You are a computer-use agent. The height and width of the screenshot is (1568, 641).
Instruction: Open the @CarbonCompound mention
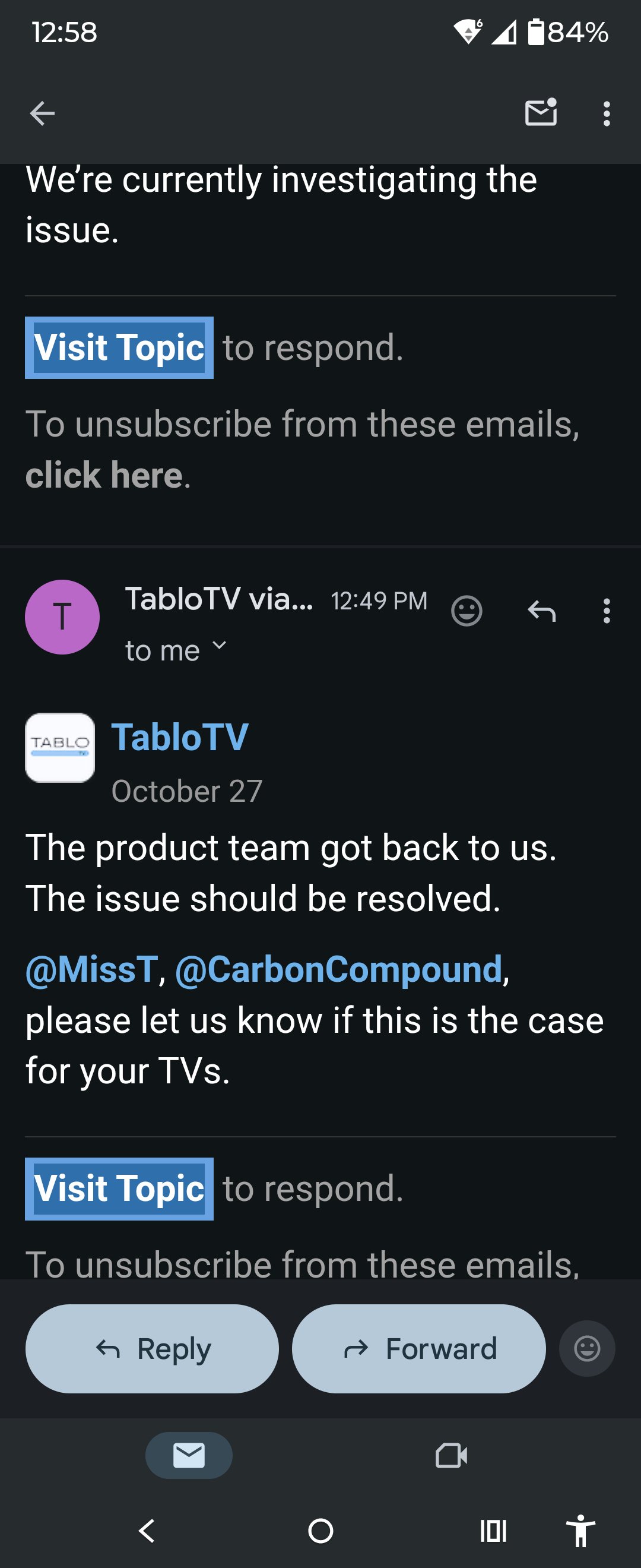coord(339,969)
